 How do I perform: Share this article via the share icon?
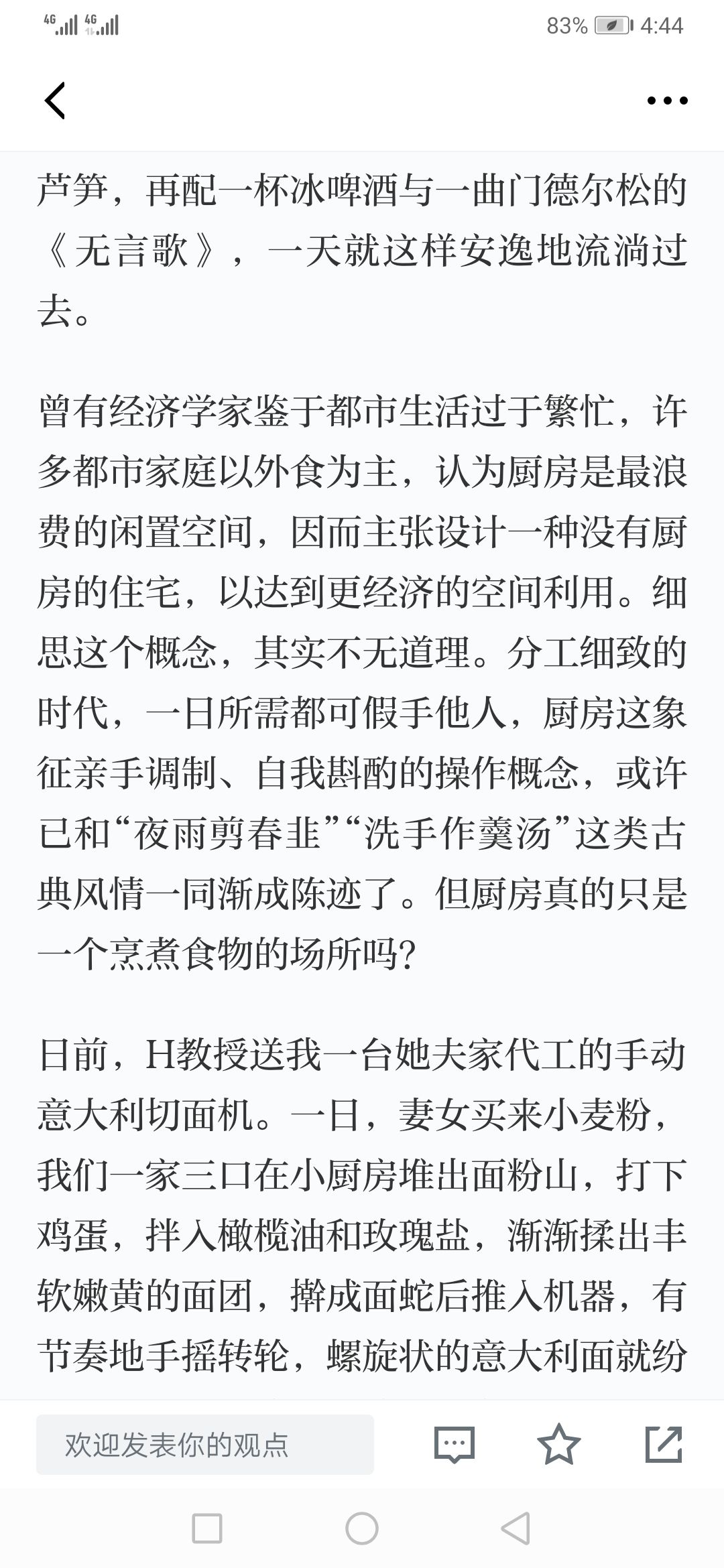tap(664, 1444)
